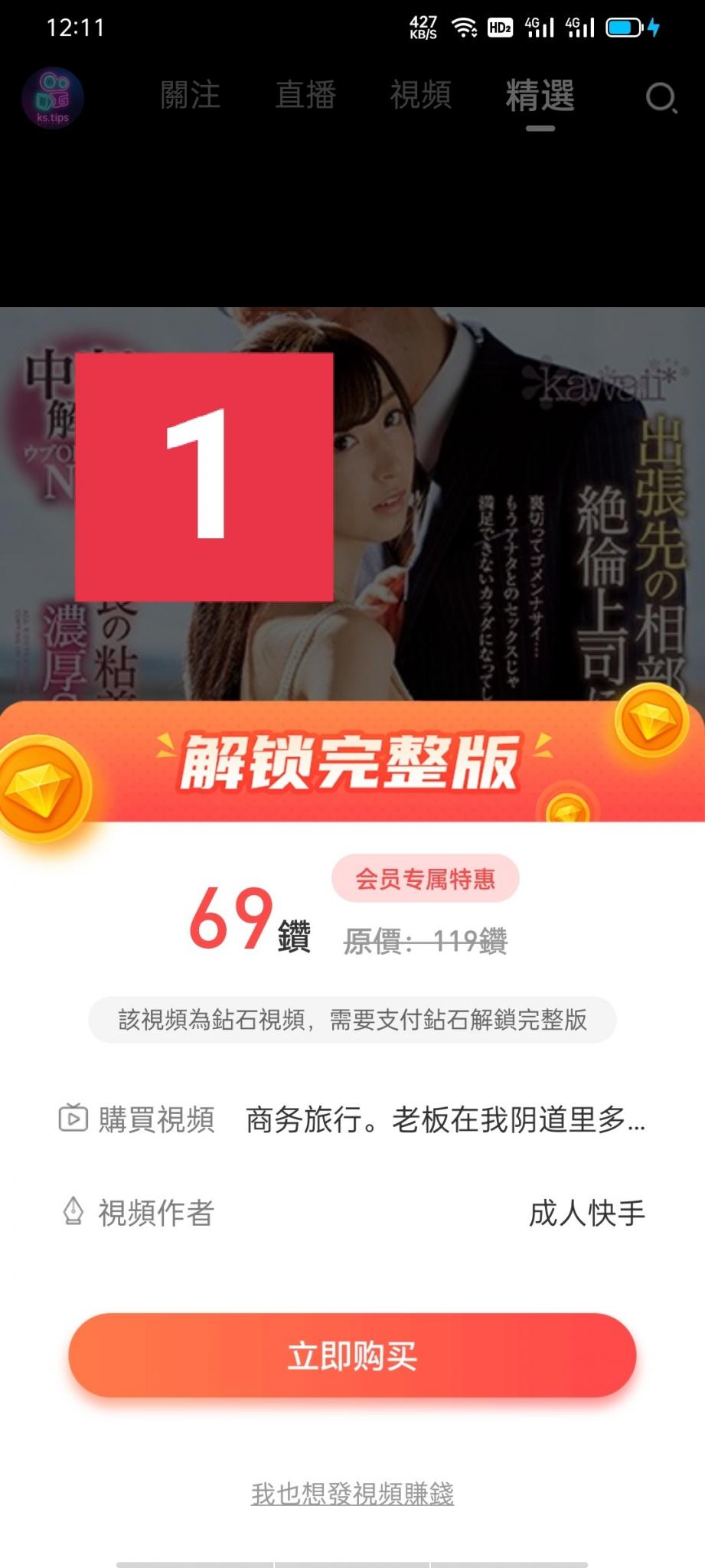Tap the 立即购买 button
The width and height of the screenshot is (705, 1568).
coord(352,1355)
